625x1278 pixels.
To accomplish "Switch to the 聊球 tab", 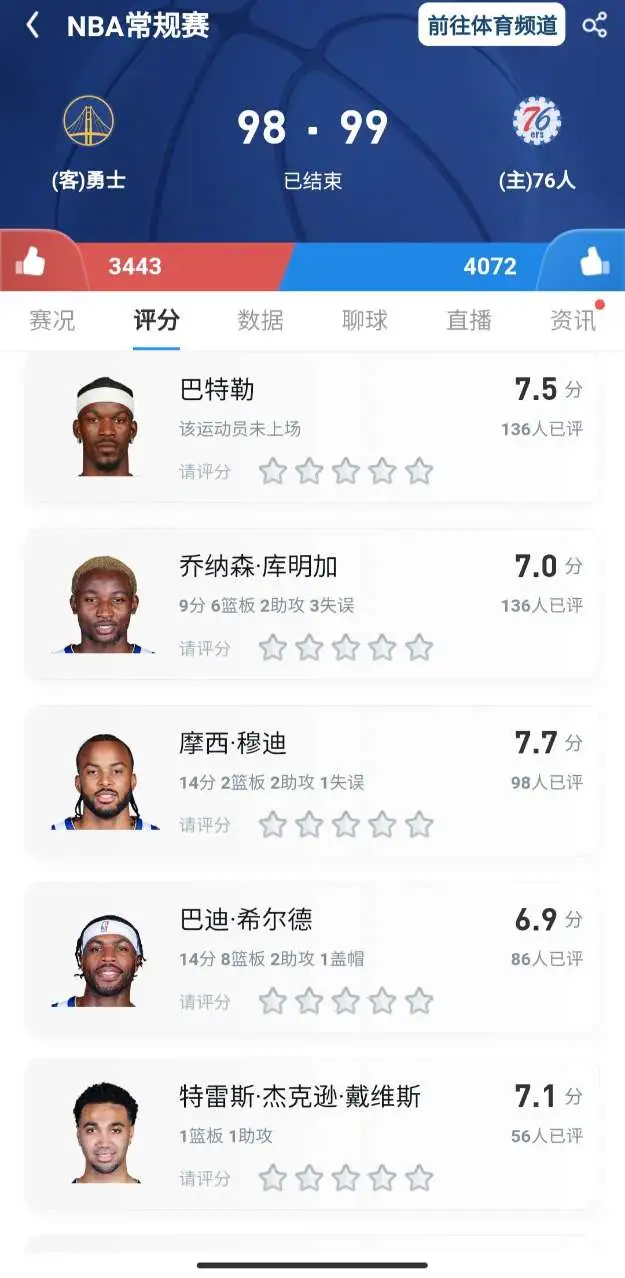I will click(365, 320).
